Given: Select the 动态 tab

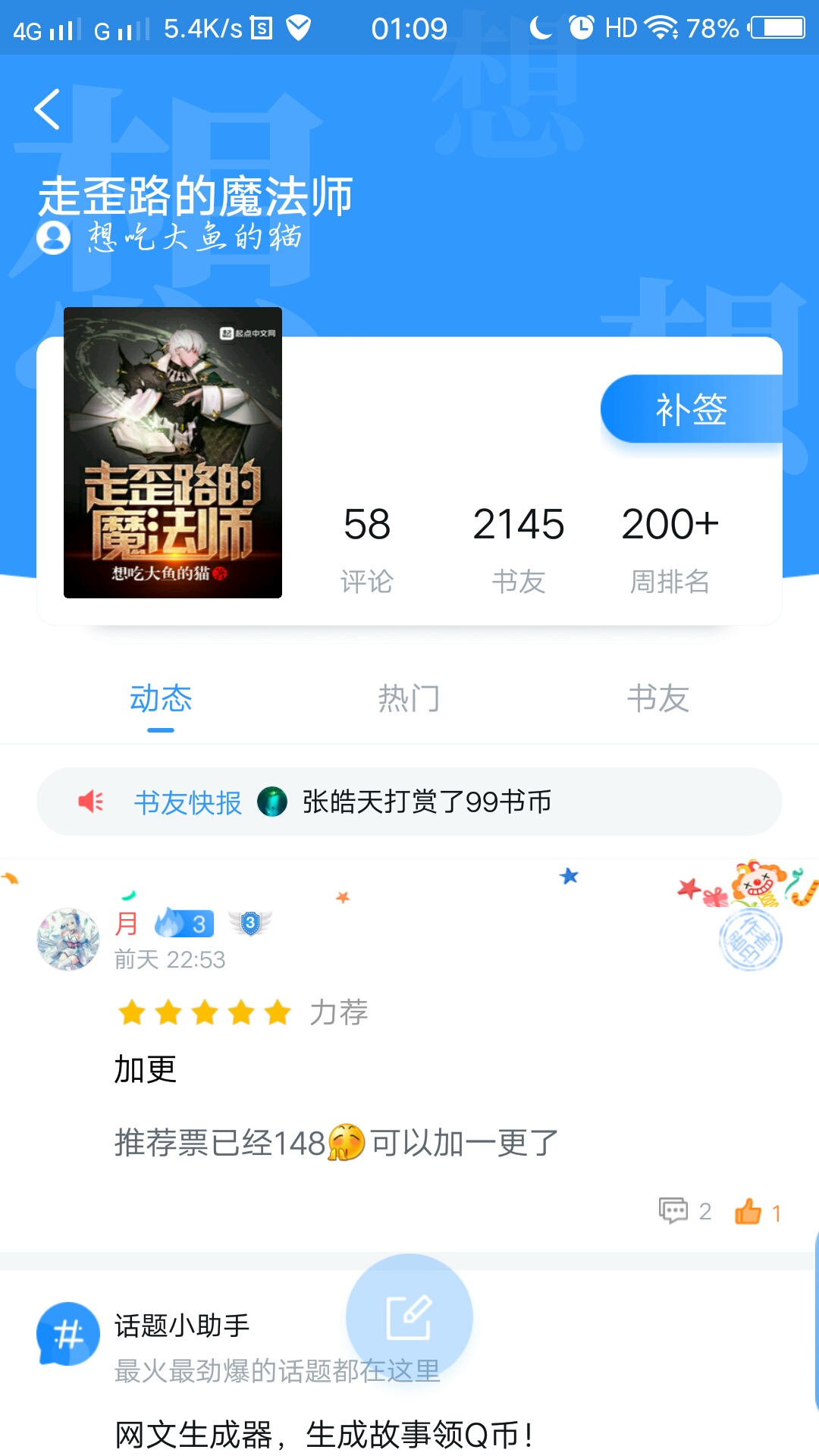Looking at the screenshot, I should click(x=161, y=698).
